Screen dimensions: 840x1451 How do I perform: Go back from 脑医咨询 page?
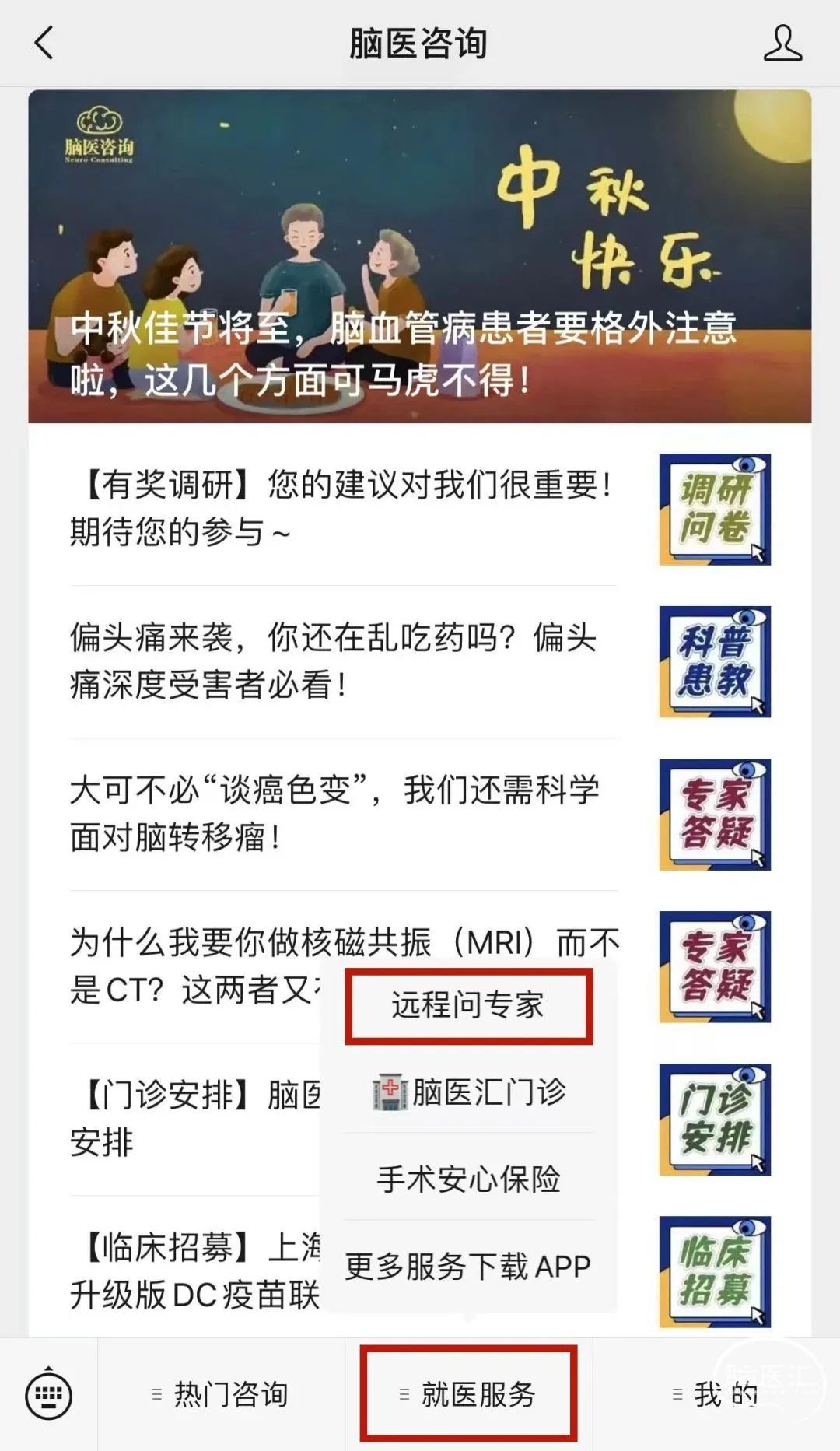(x=45, y=43)
